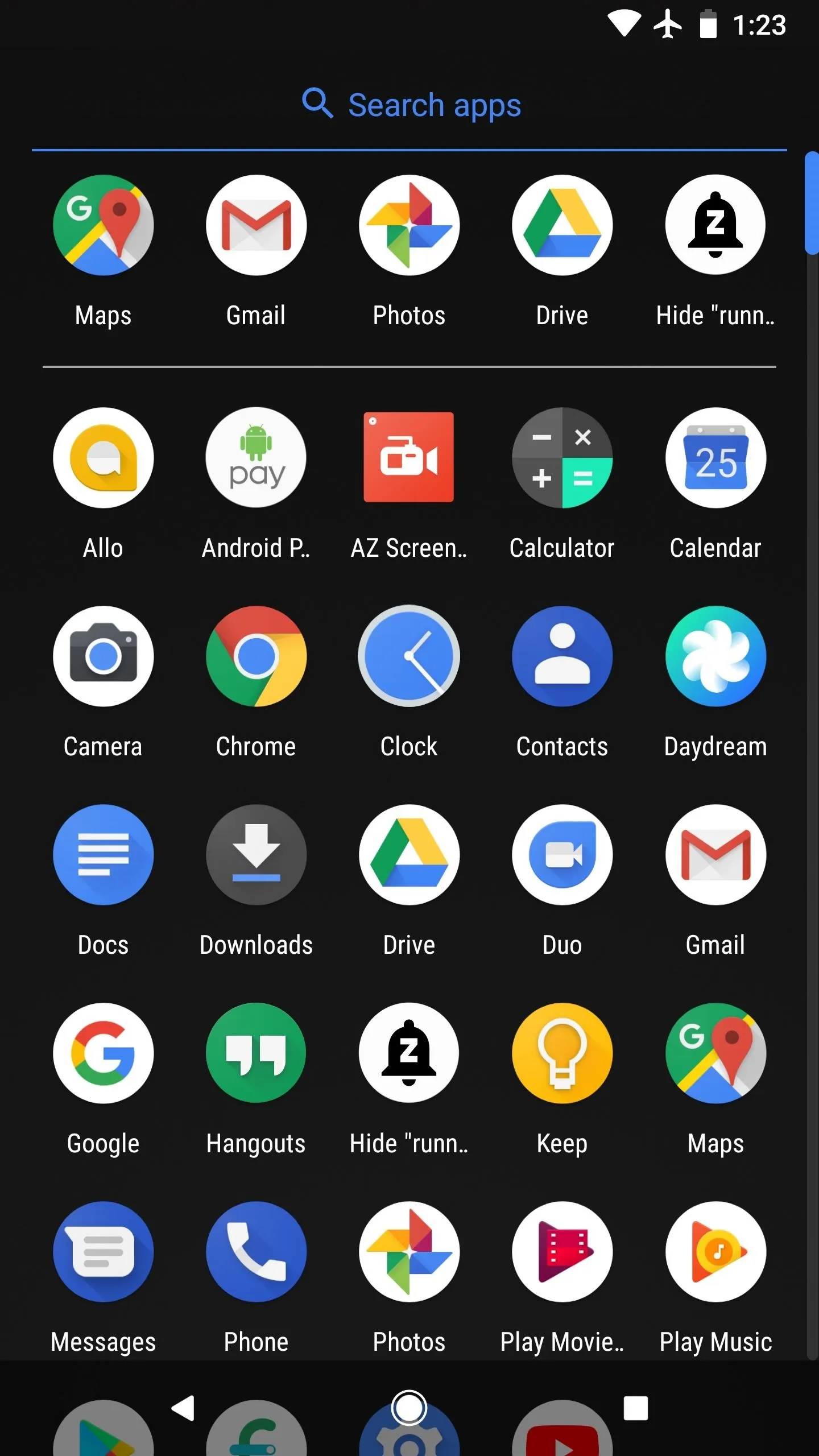Go to the home screen
Viewport: 819px width, 1456px height.
409,1408
